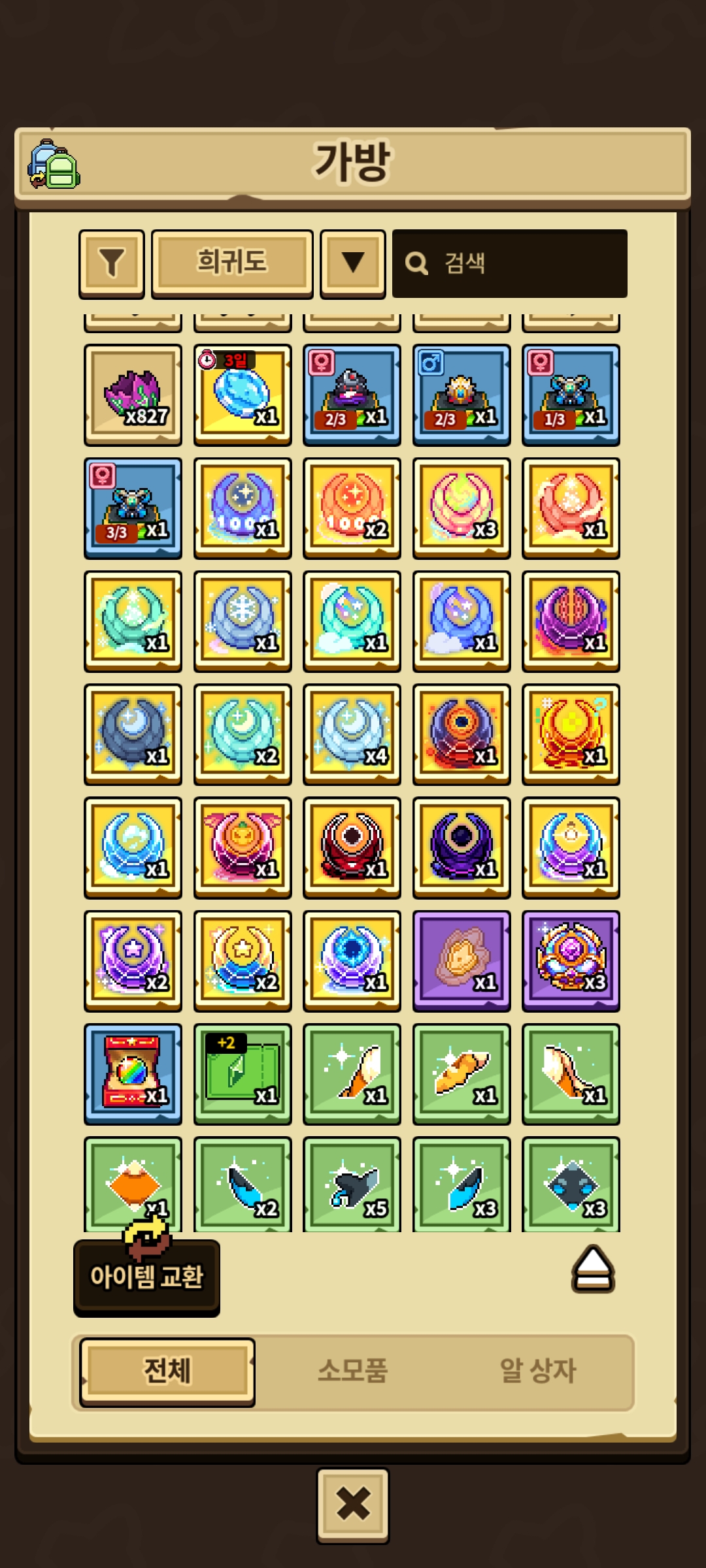Open the green map item marked +2
Screen dimensions: 706x1568
243,1073
